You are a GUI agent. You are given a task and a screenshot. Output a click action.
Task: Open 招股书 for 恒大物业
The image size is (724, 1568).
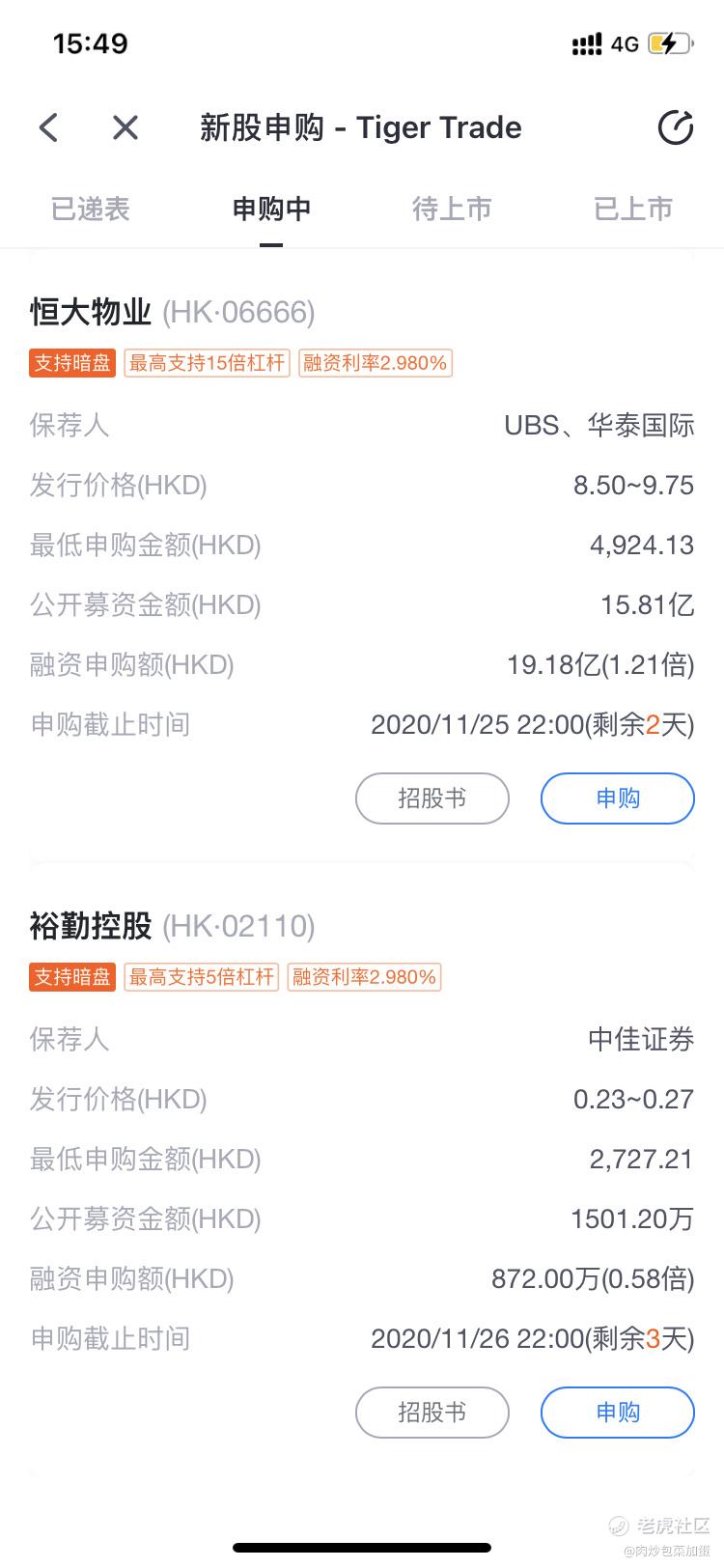[x=432, y=798]
